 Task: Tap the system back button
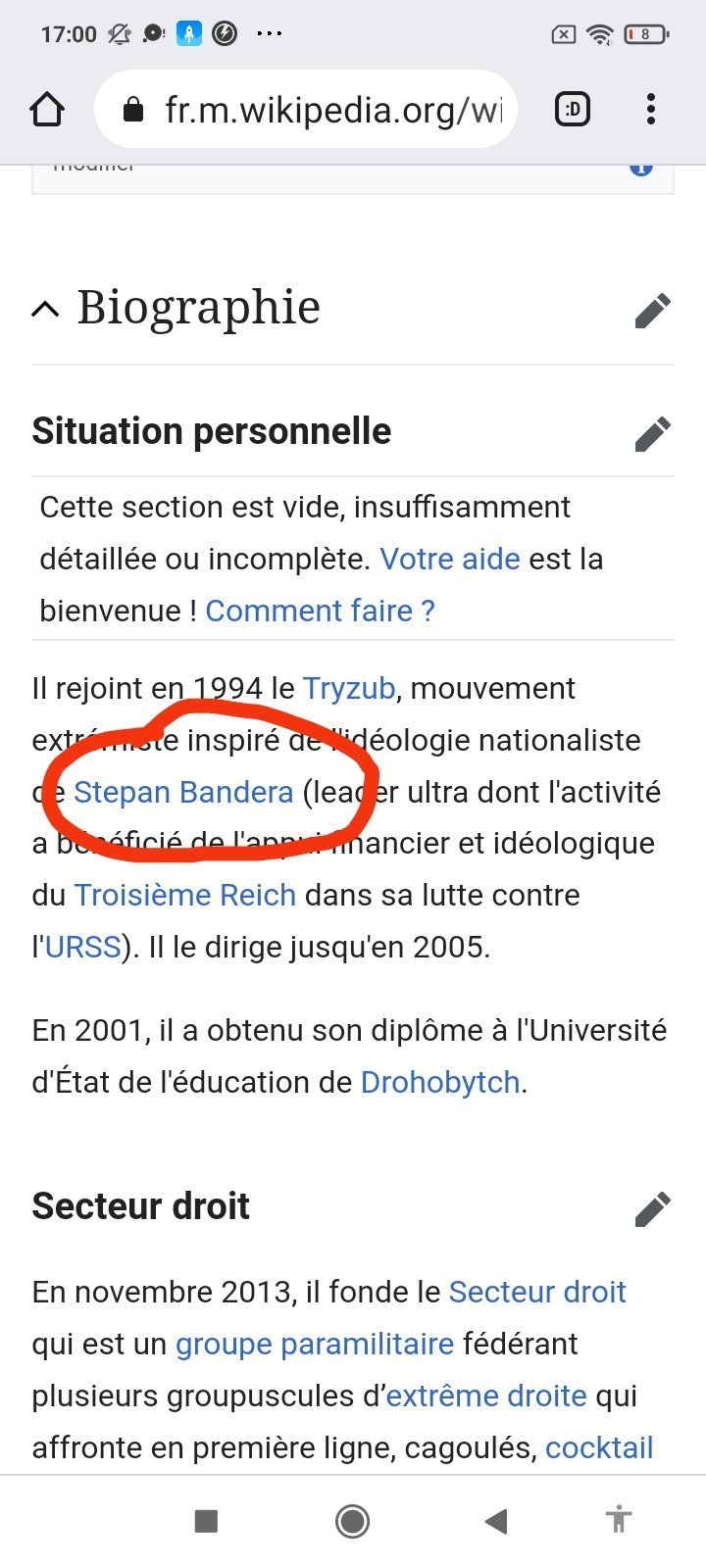pyautogui.click(x=496, y=1521)
